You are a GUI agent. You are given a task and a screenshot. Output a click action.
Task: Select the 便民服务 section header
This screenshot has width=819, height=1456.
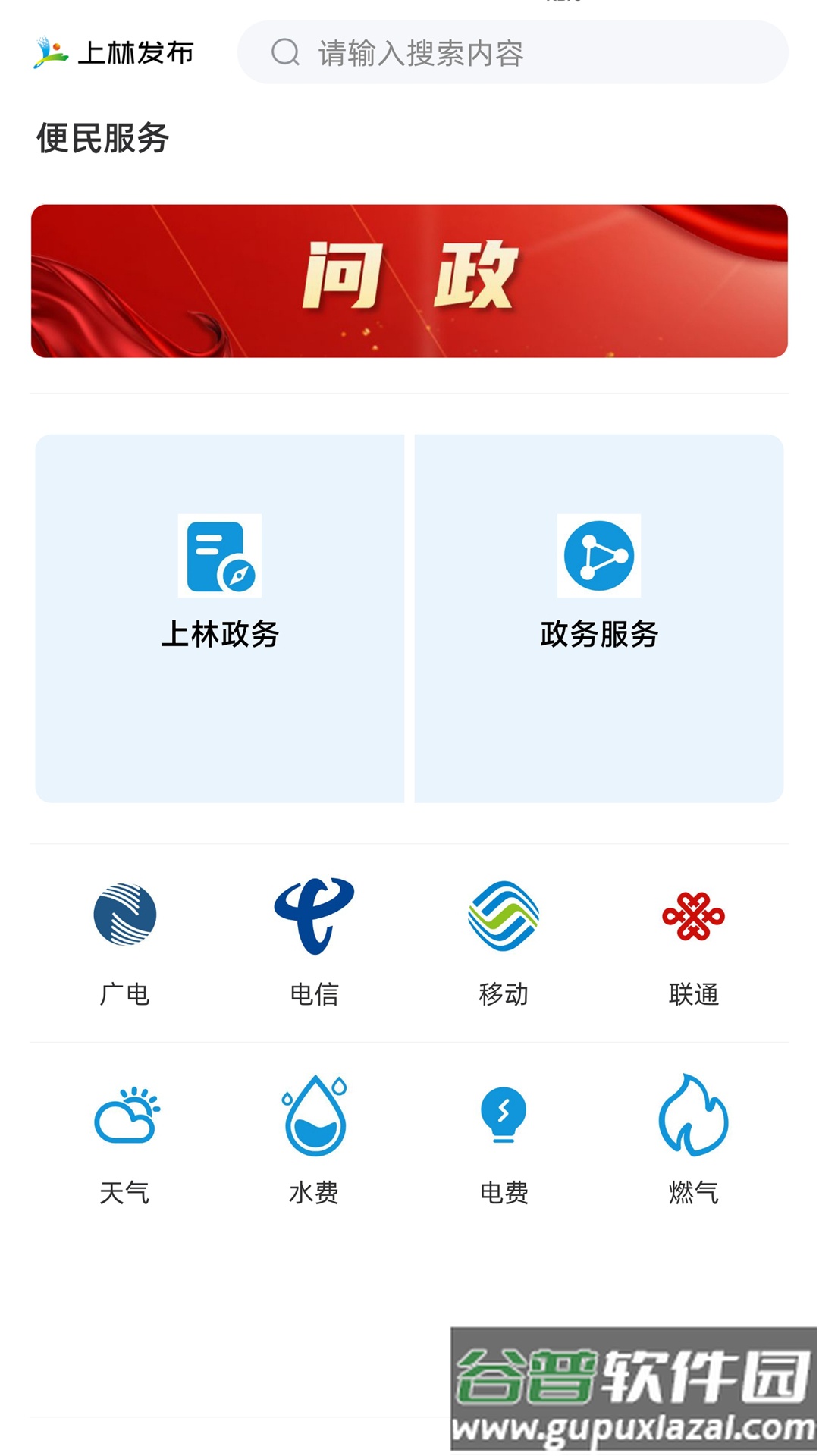pos(104,136)
